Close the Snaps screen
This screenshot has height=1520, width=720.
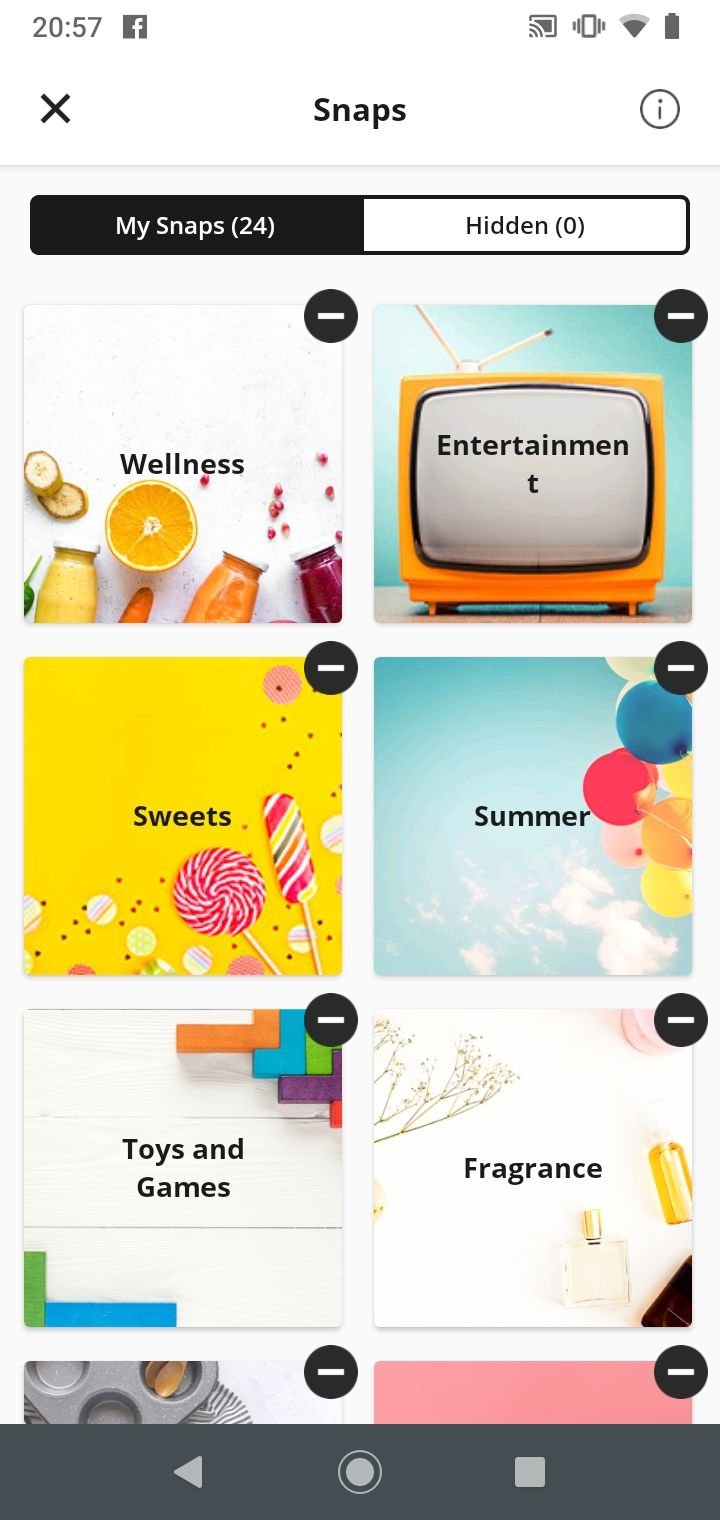(55, 109)
